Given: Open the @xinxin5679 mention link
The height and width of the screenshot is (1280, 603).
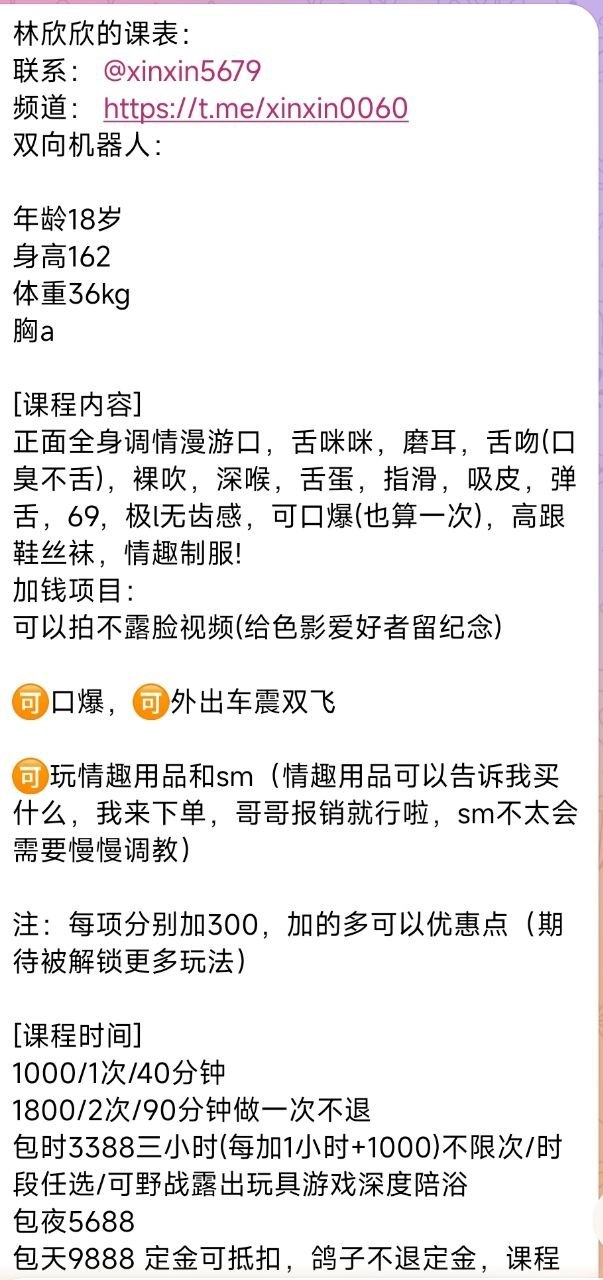Looking at the screenshot, I should tap(182, 71).
